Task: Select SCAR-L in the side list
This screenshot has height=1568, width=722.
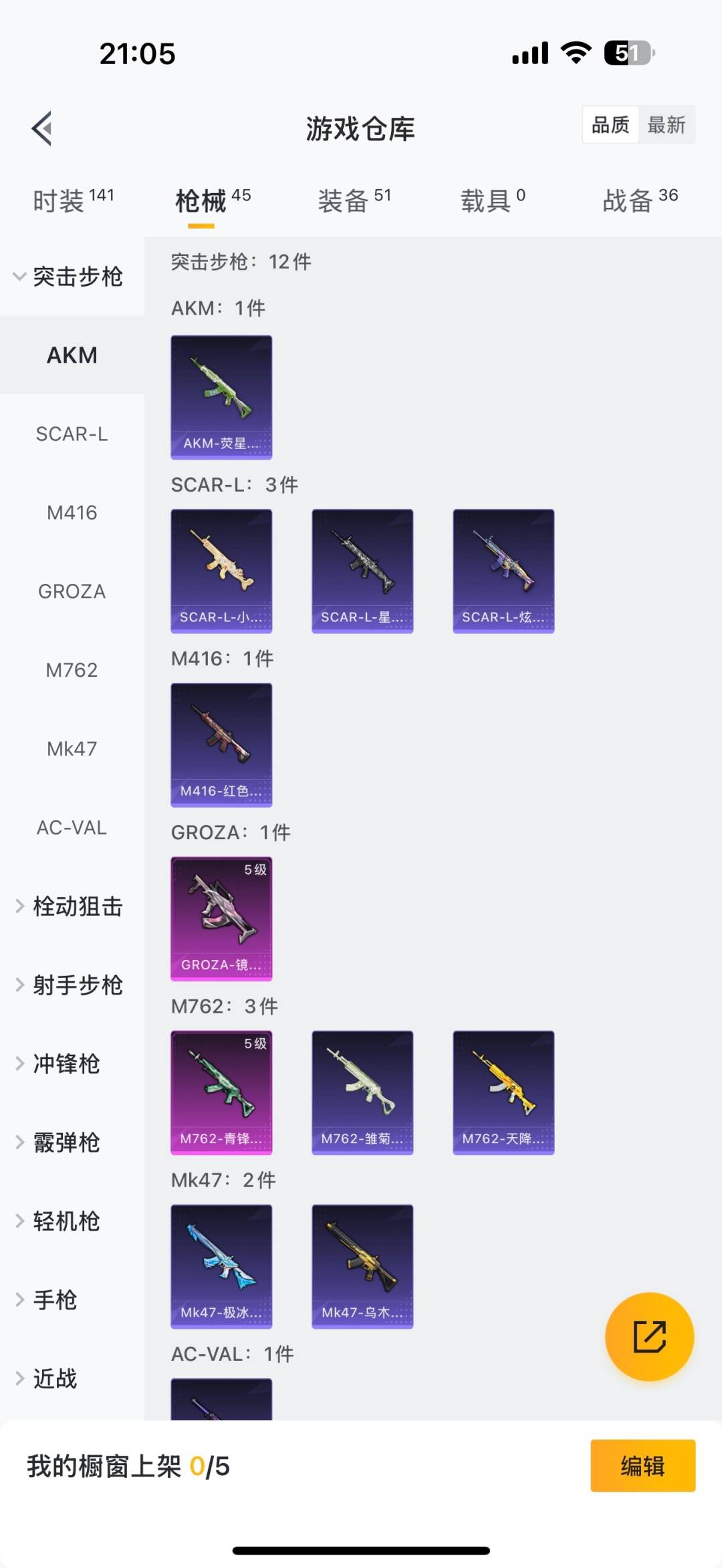Action: point(72,434)
